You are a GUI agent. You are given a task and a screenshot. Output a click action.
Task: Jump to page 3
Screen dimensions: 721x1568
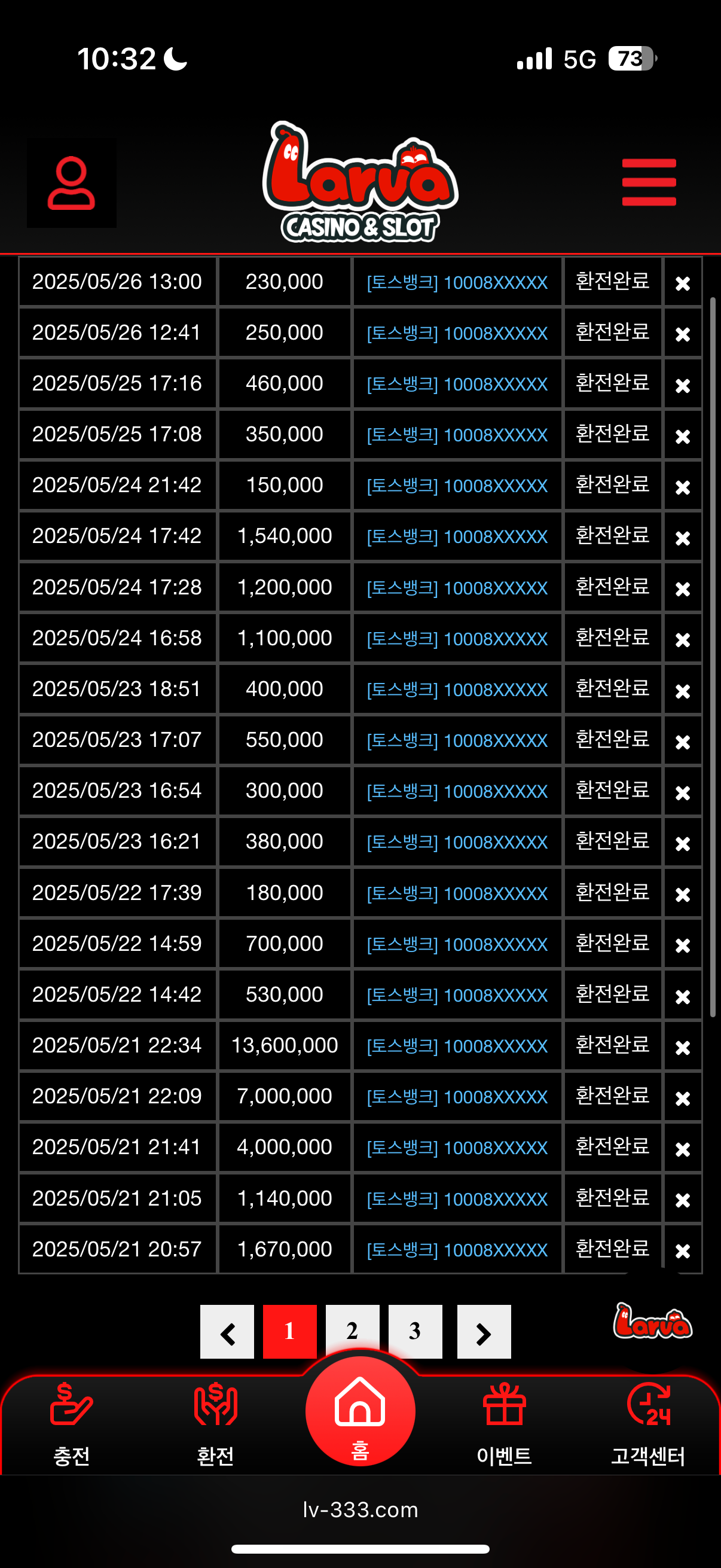click(415, 1331)
